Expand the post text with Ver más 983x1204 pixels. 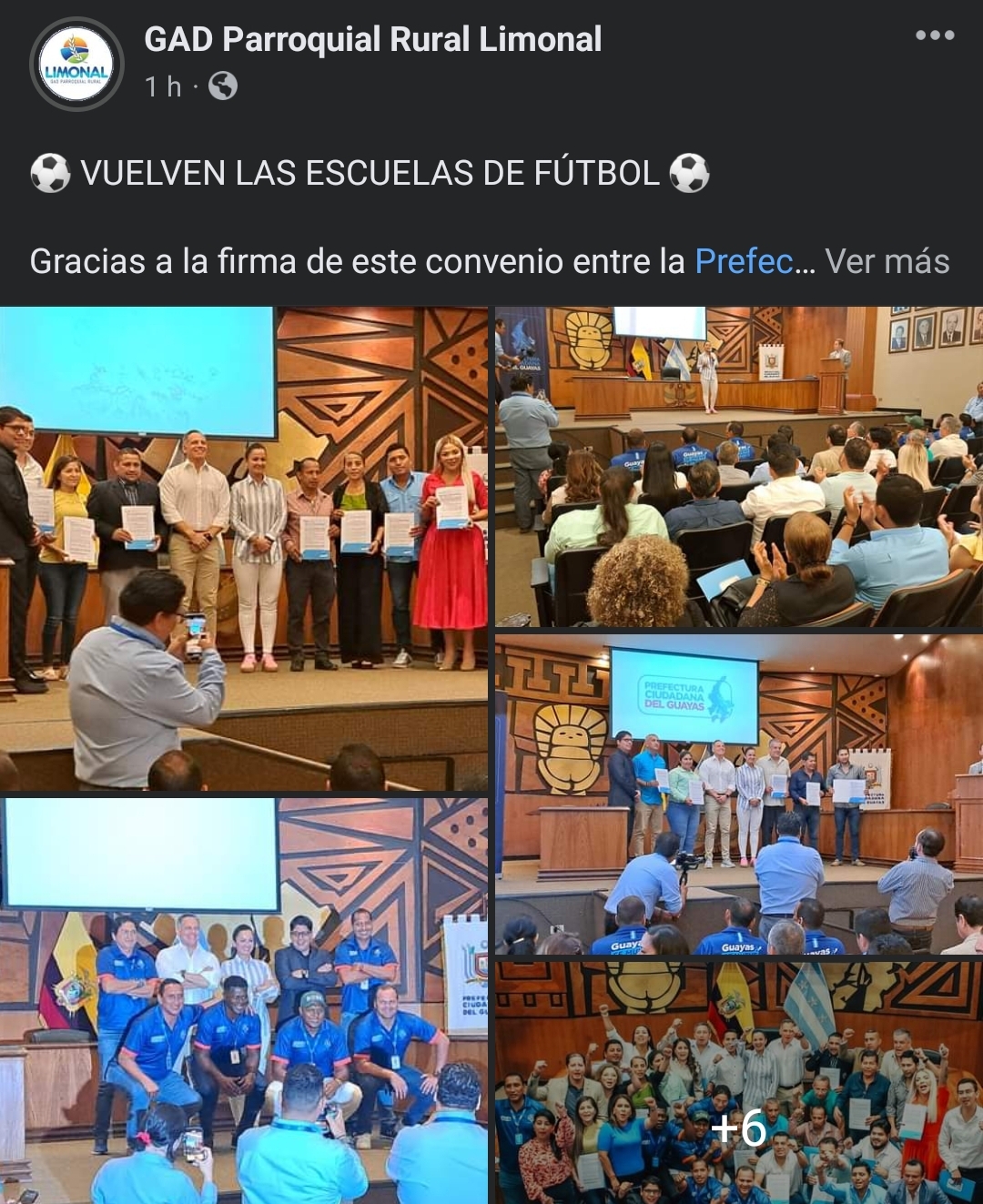[887, 262]
